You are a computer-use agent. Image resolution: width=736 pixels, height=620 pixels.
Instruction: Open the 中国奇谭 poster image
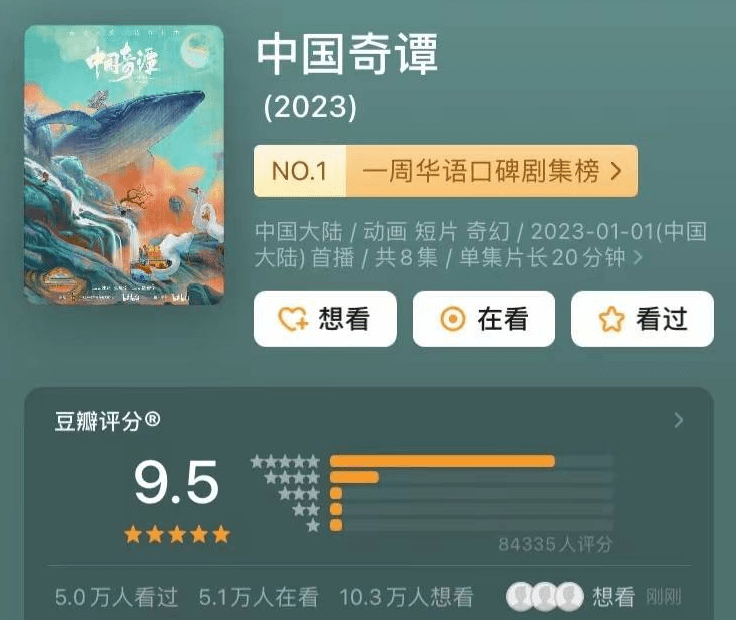[x=124, y=165]
